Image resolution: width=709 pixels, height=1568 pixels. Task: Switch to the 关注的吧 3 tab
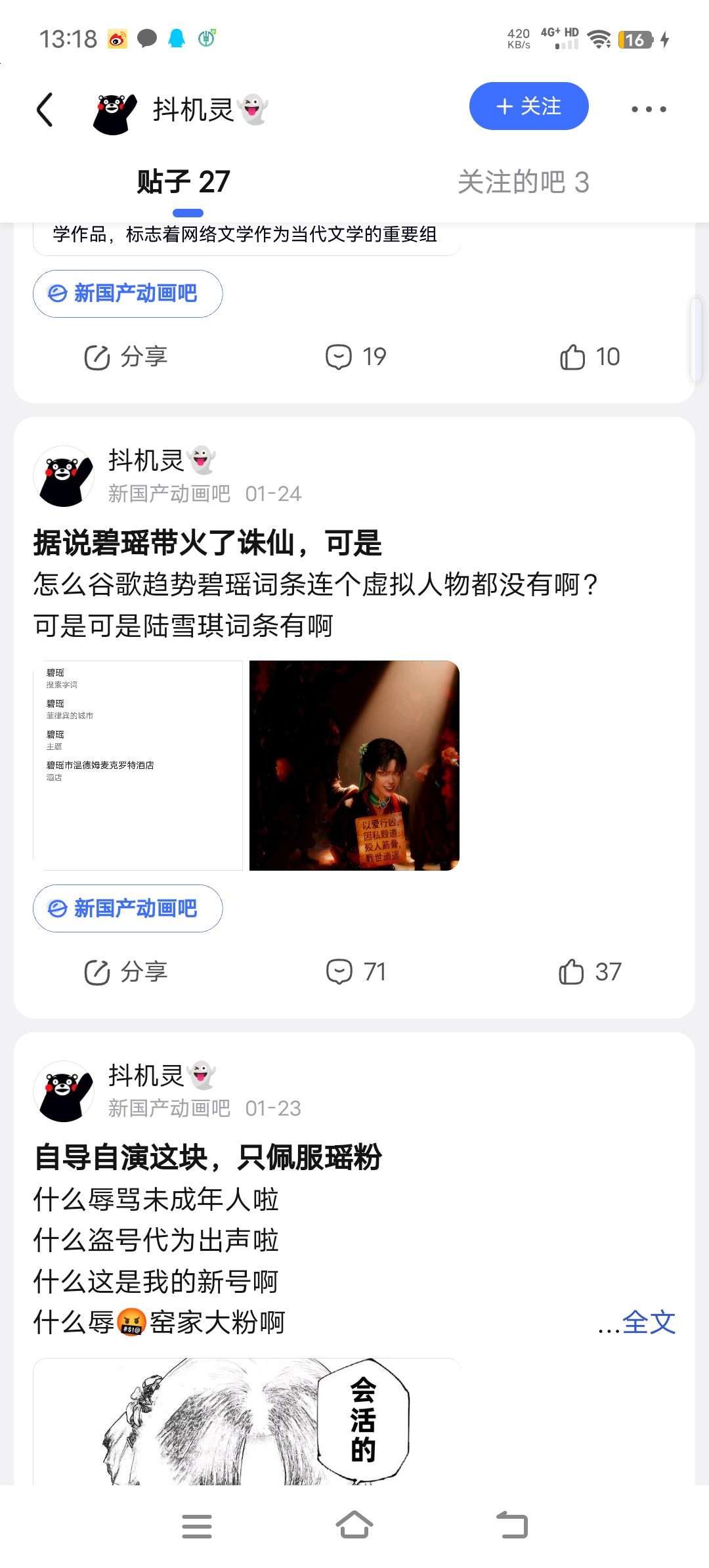(x=523, y=182)
